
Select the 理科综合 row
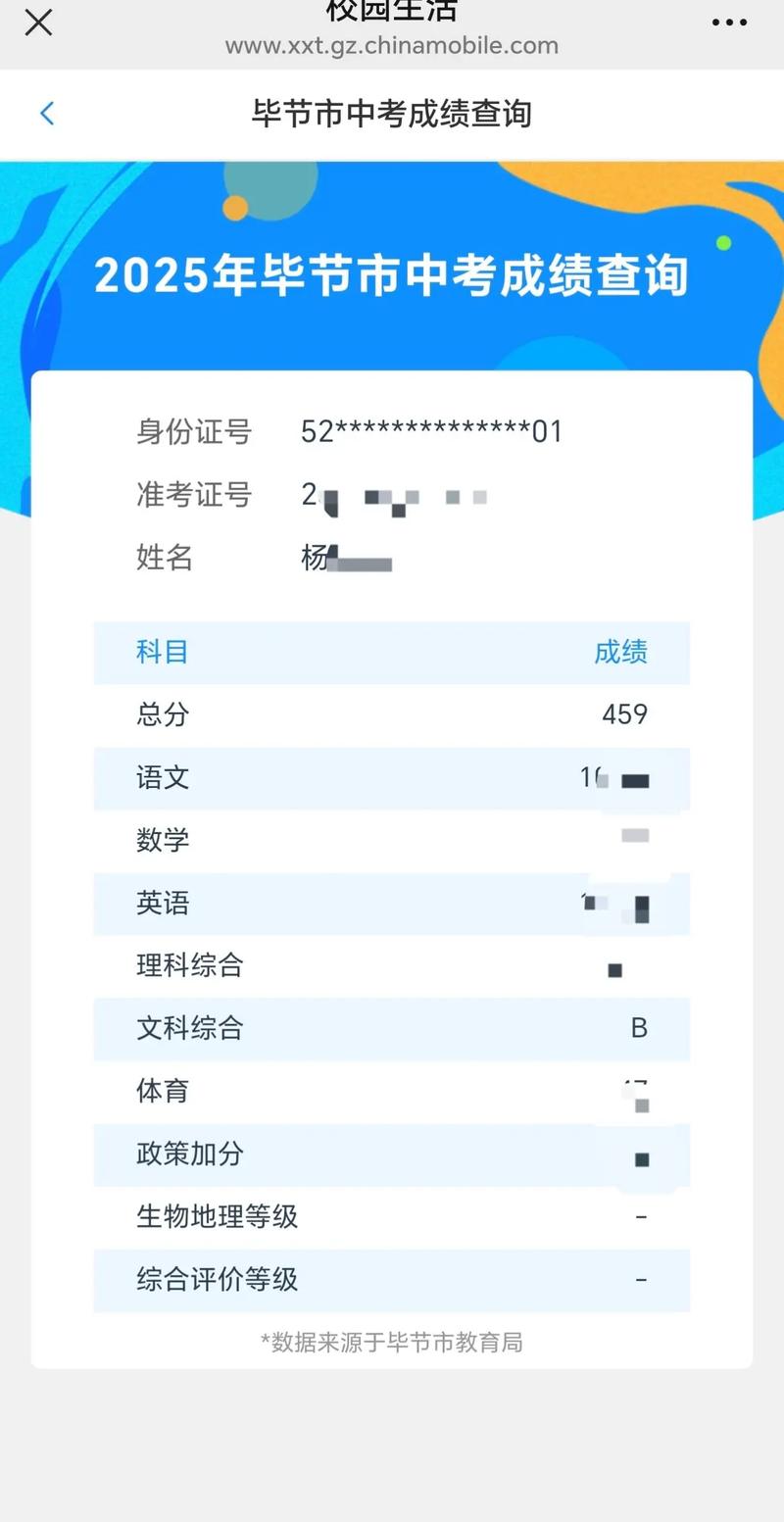[391, 966]
